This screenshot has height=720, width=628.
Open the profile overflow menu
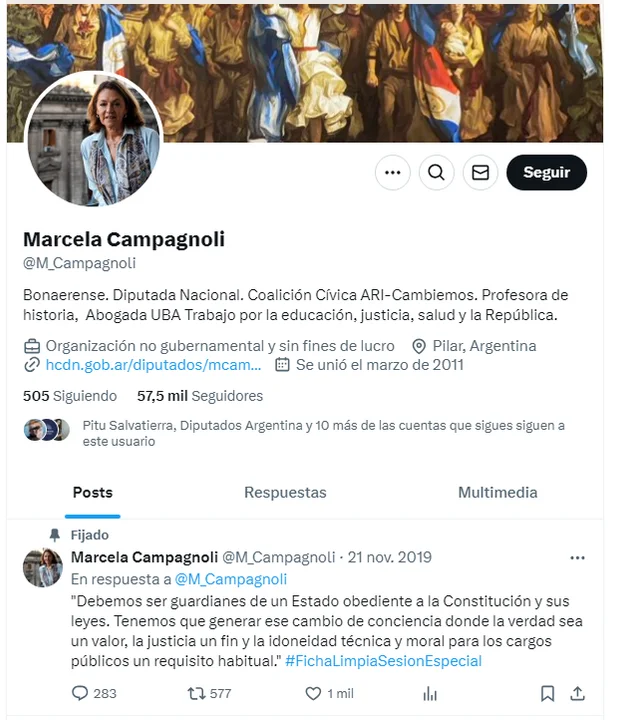point(393,173)
